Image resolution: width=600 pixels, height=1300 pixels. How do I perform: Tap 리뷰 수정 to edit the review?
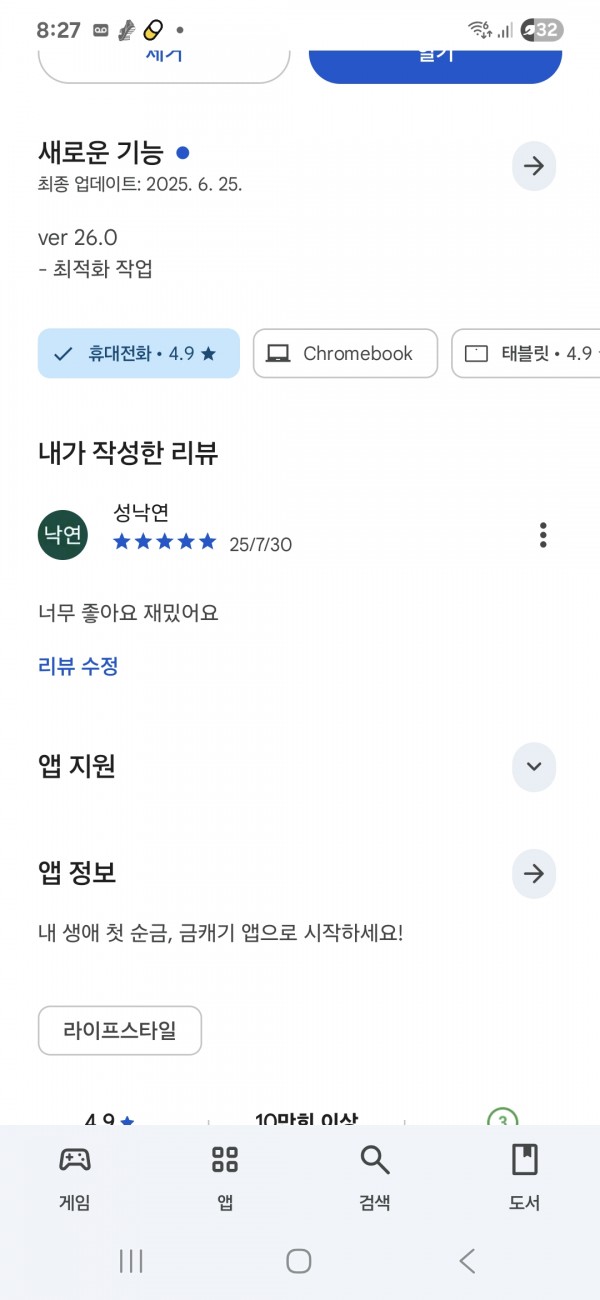(78, 666)
